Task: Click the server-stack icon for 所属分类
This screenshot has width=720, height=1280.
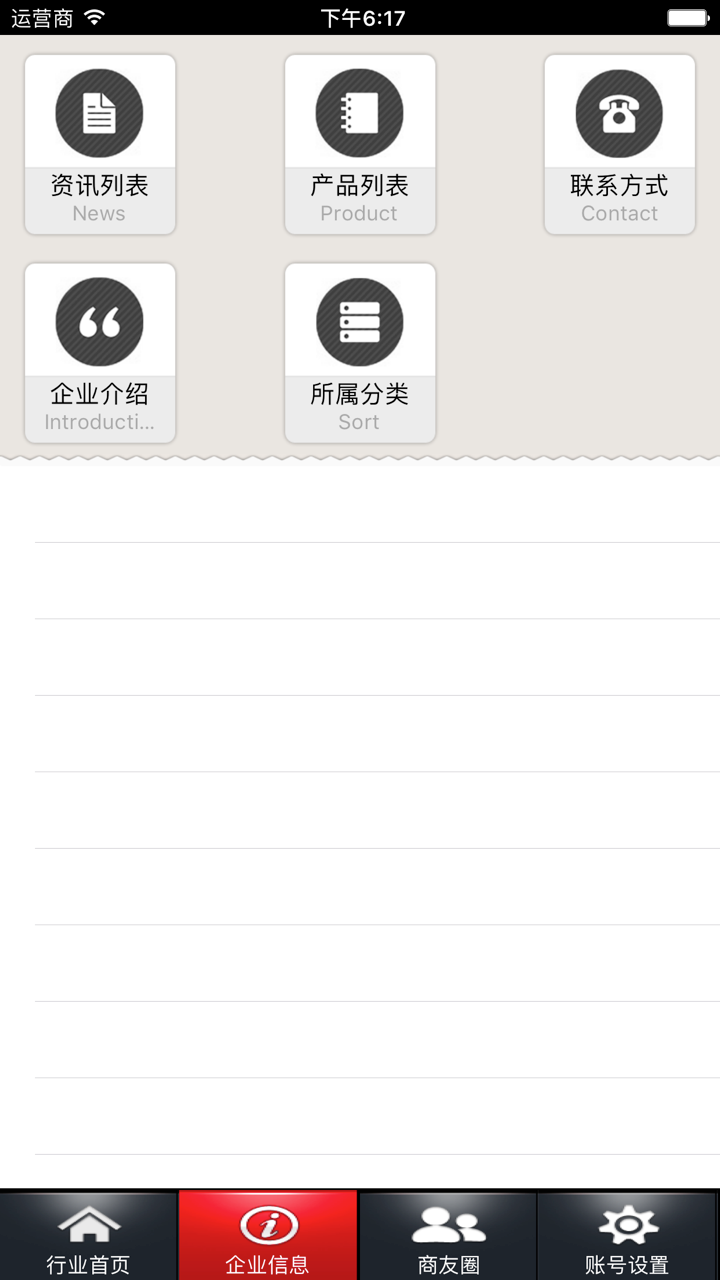Action: pyautogui.click(x=360, y=320)
